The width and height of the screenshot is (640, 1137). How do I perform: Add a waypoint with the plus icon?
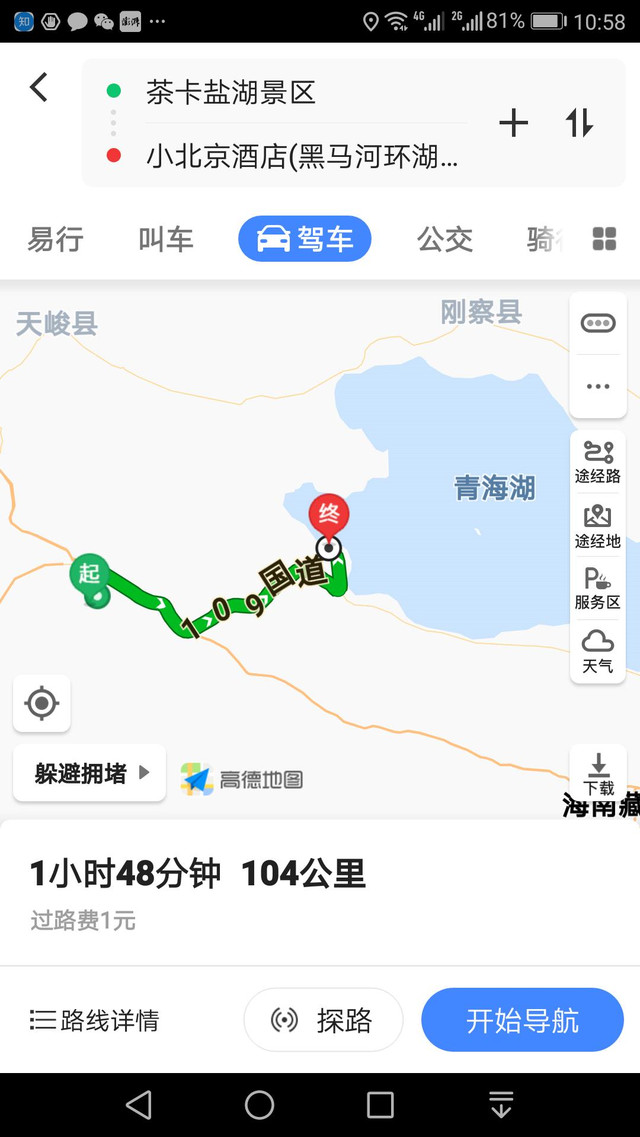(513, 123)
